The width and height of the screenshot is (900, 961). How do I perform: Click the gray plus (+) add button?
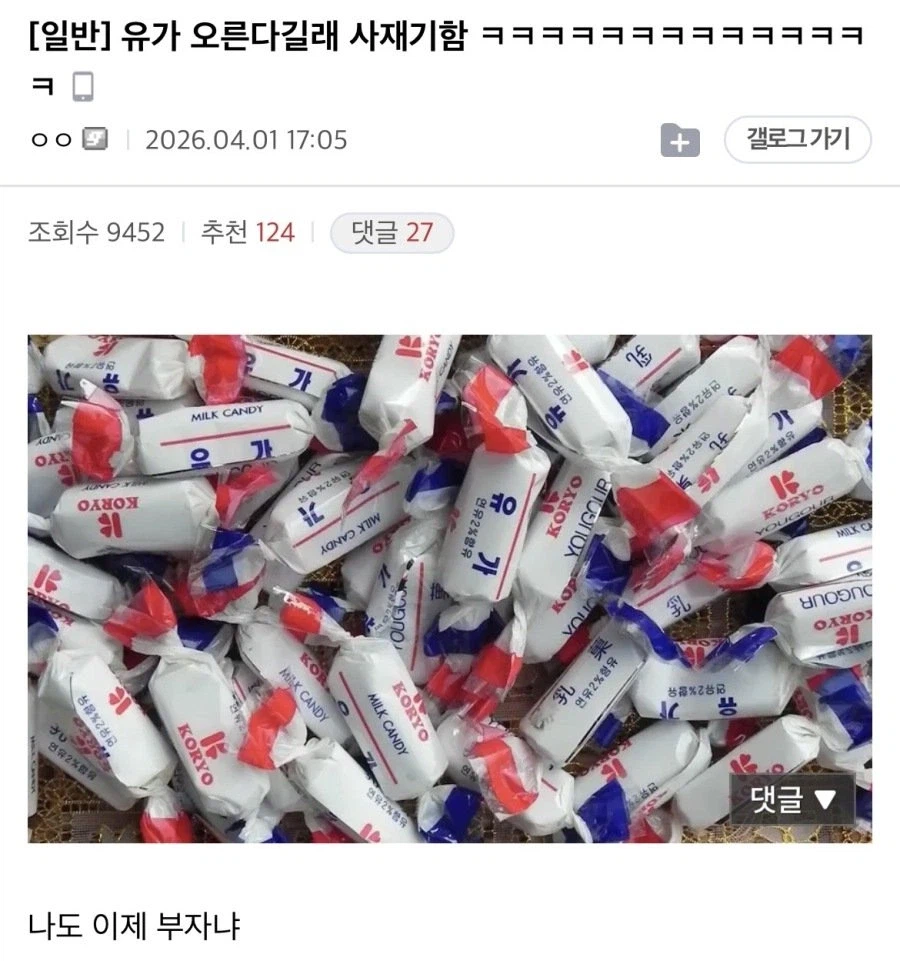[x=680, y=141]
